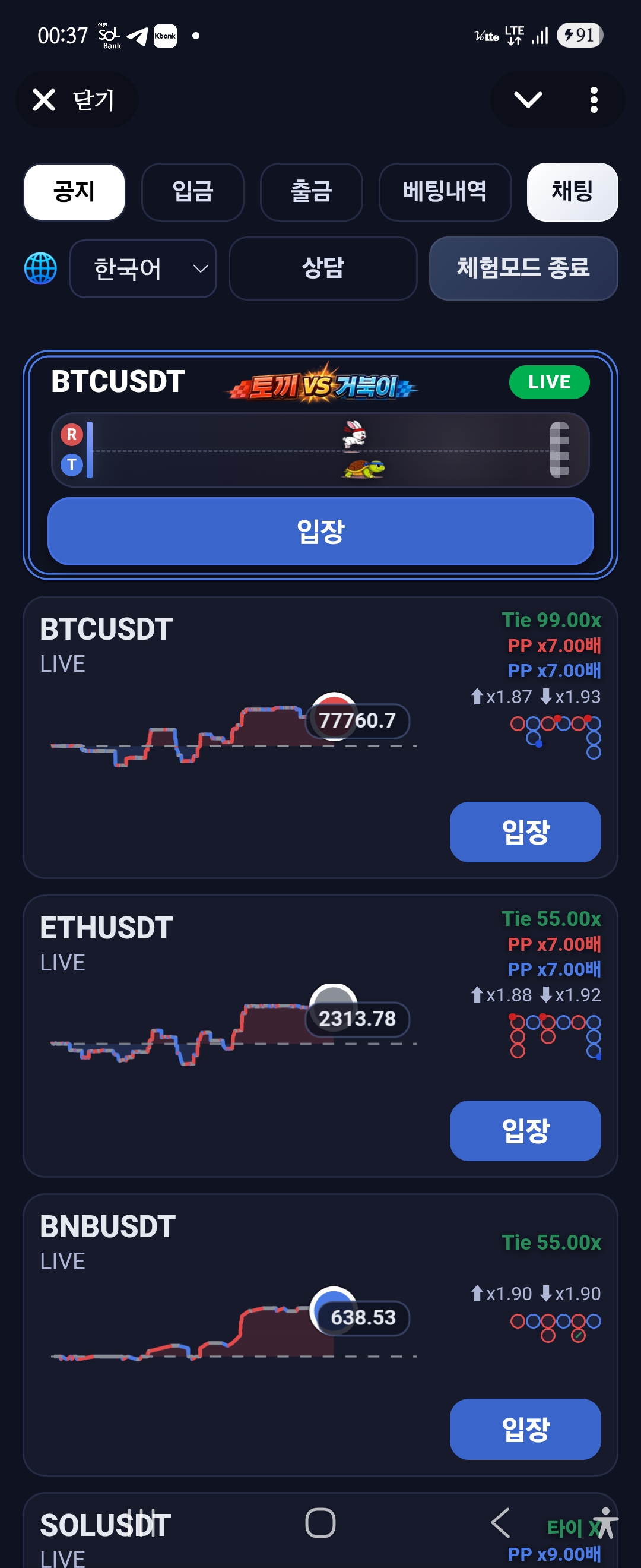641x1568 pixels.
Task: Switch to the 공지 tab
Action: 74,192
